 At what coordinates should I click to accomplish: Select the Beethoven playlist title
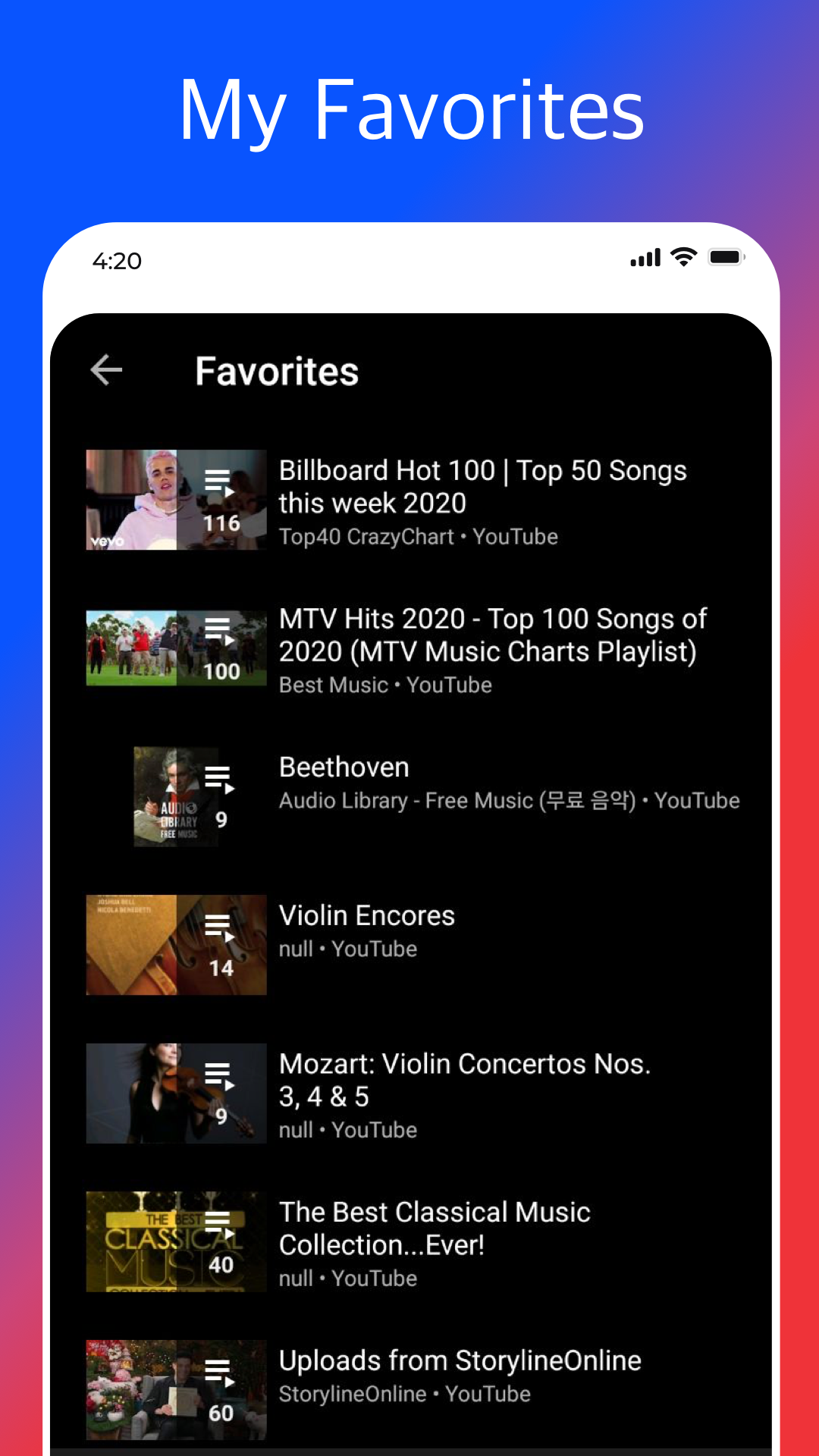[344, 767]
